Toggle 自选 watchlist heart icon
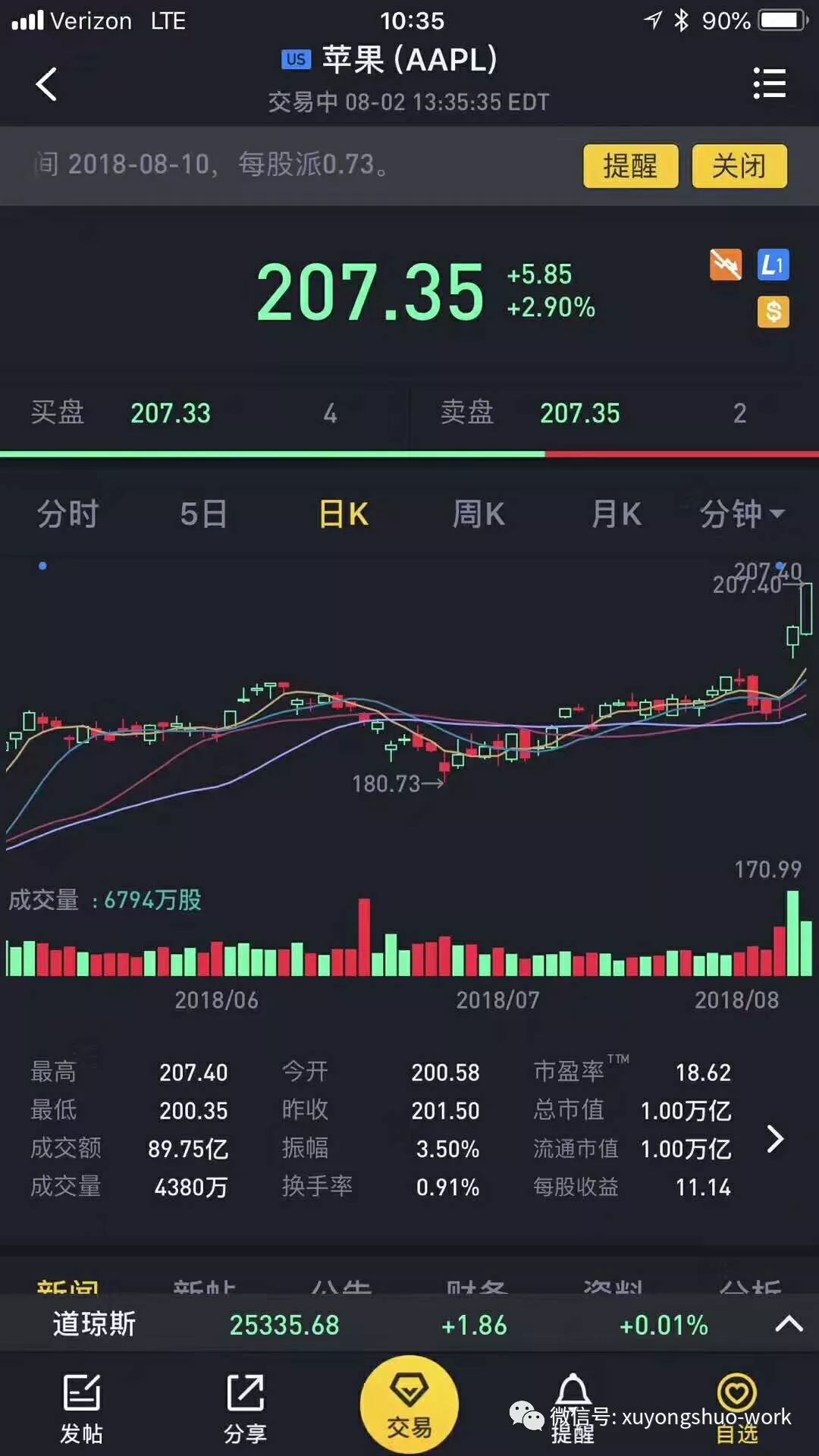 [x=737, y=1409]
